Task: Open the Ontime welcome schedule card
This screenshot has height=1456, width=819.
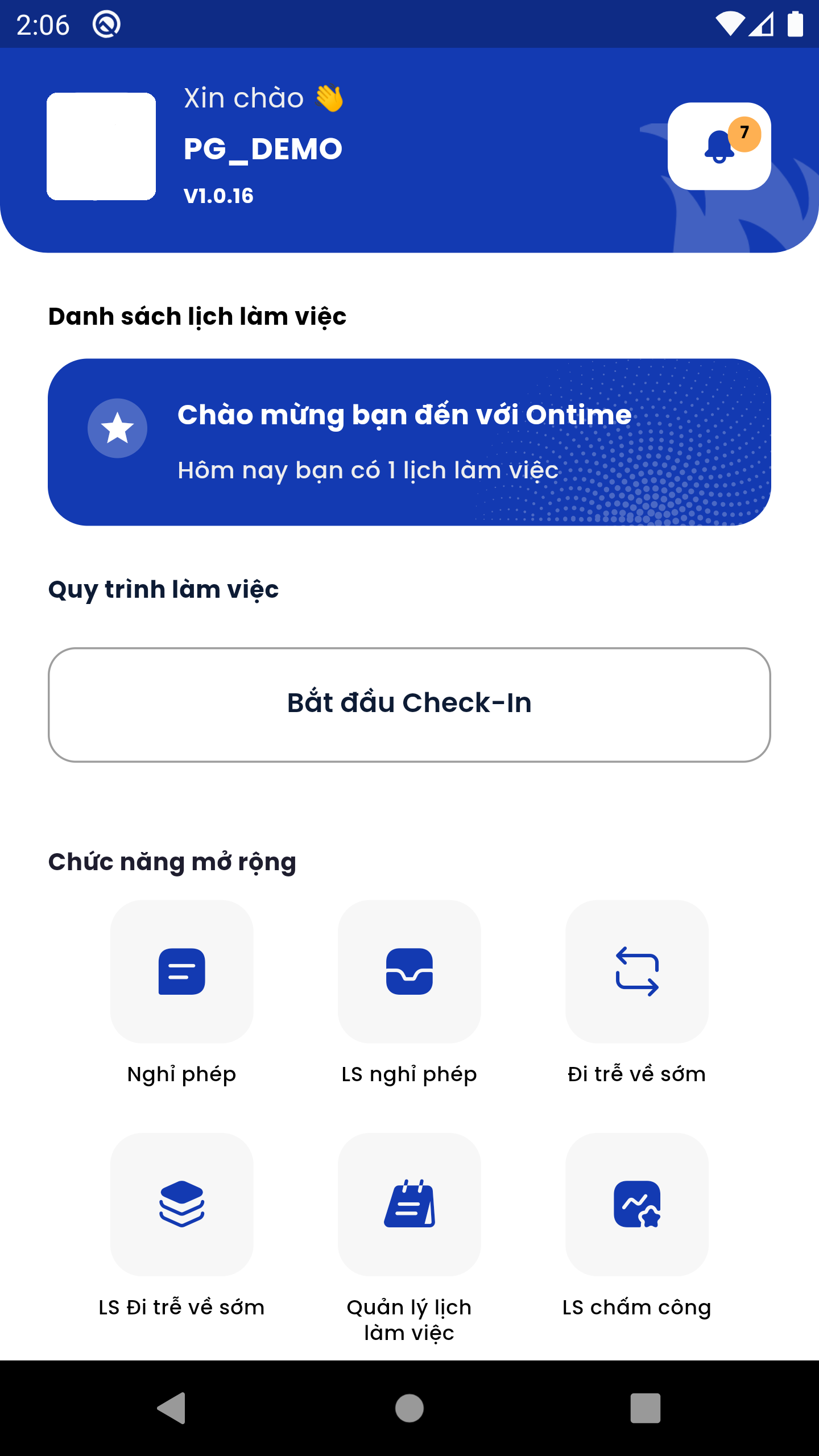Action: coord(409,442)
